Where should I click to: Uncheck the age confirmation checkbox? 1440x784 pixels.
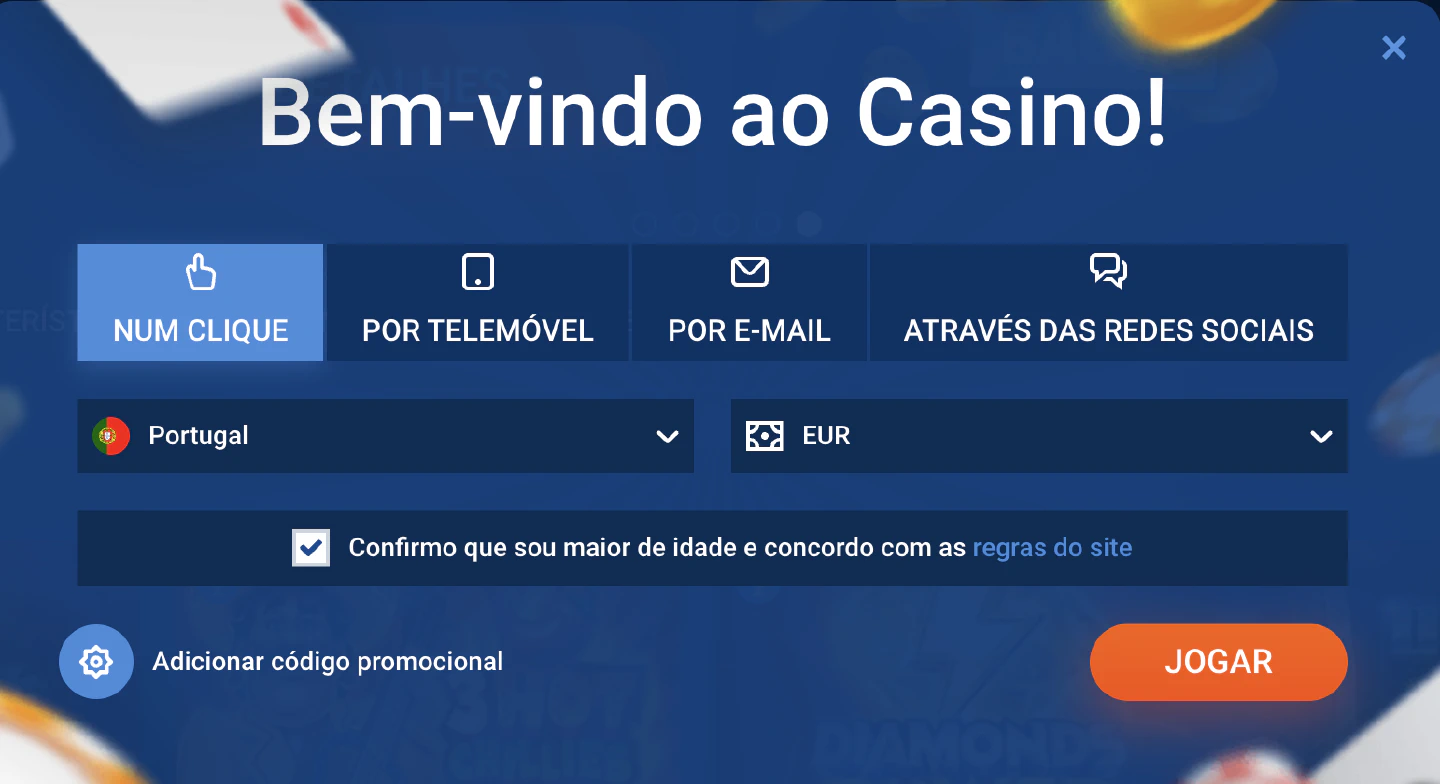(x=311, y=548)
